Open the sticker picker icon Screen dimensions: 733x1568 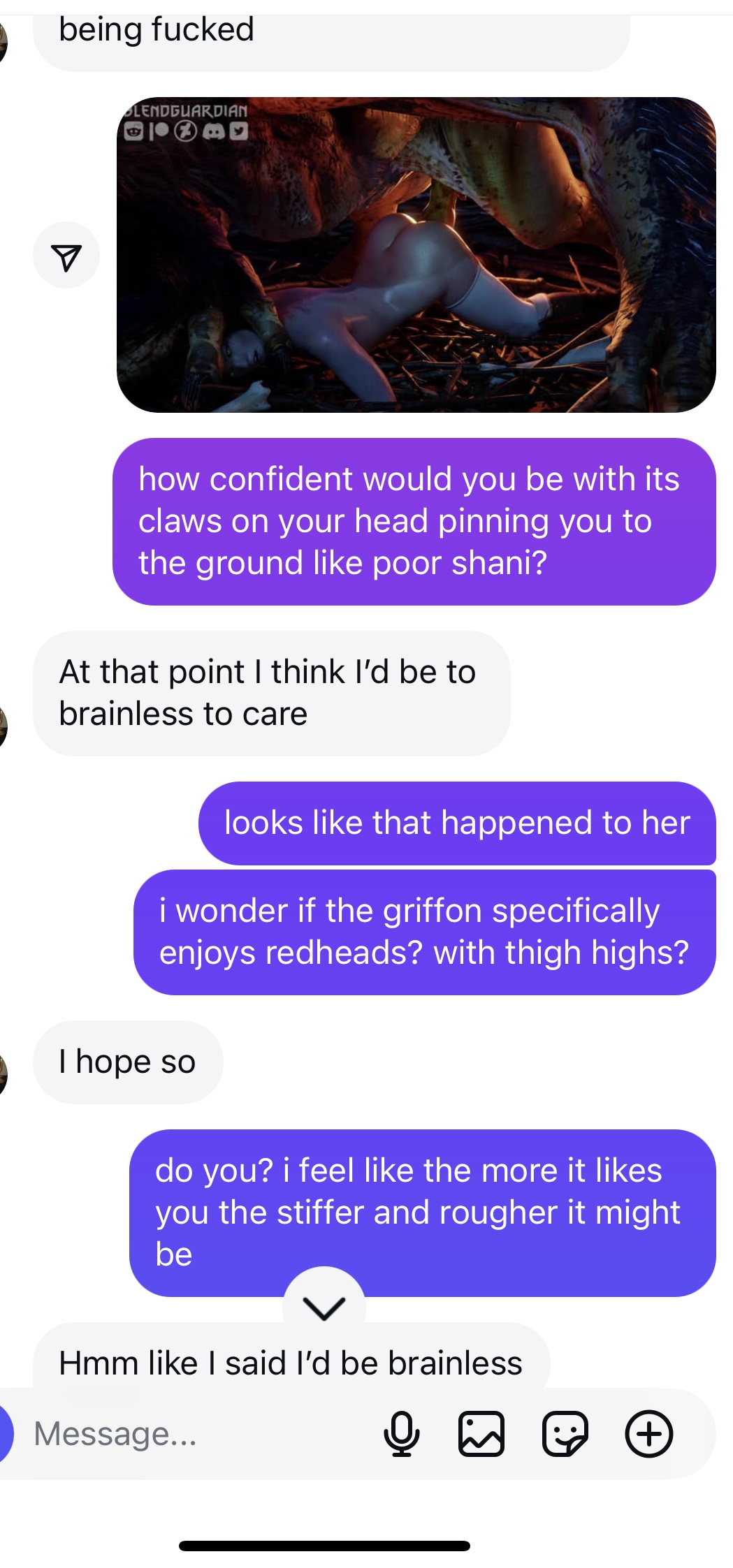tap(565, 1434)
